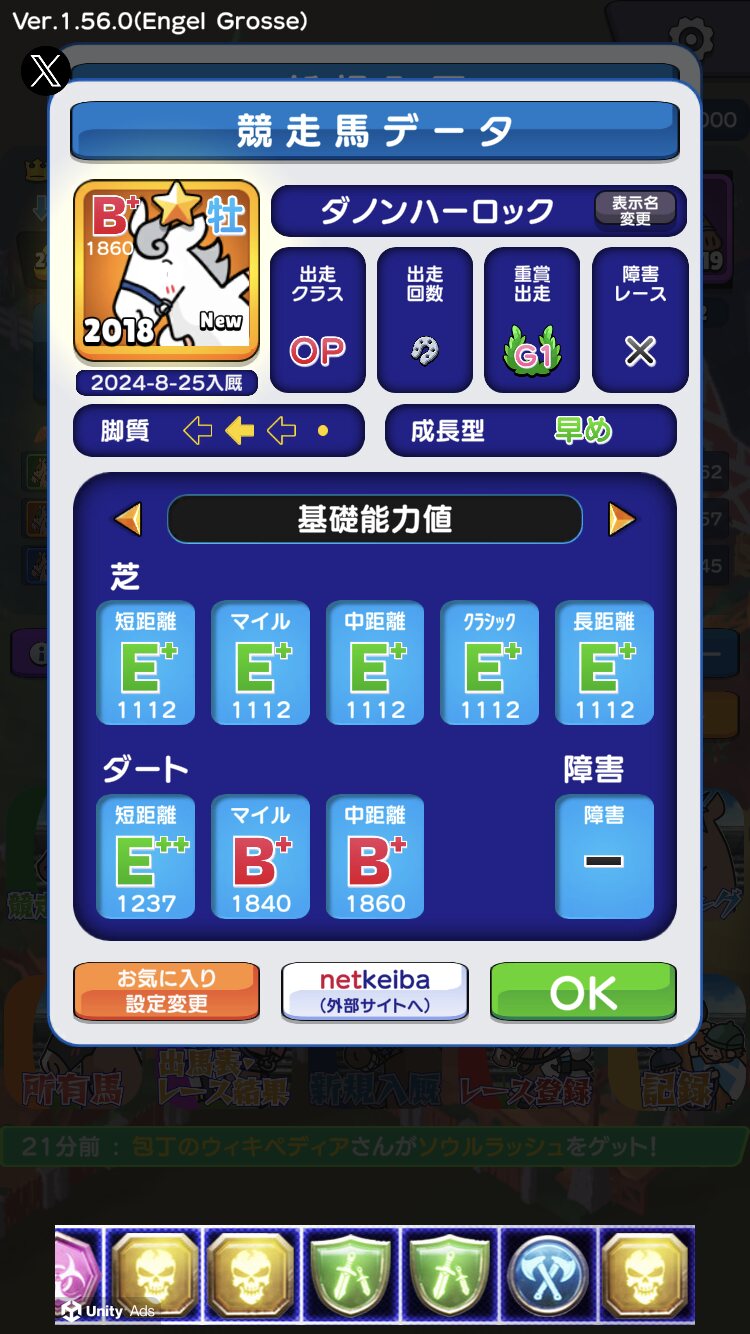Confirm with the OK button
This screenshot has height=1334, width=750.
[x=583, y=991]
